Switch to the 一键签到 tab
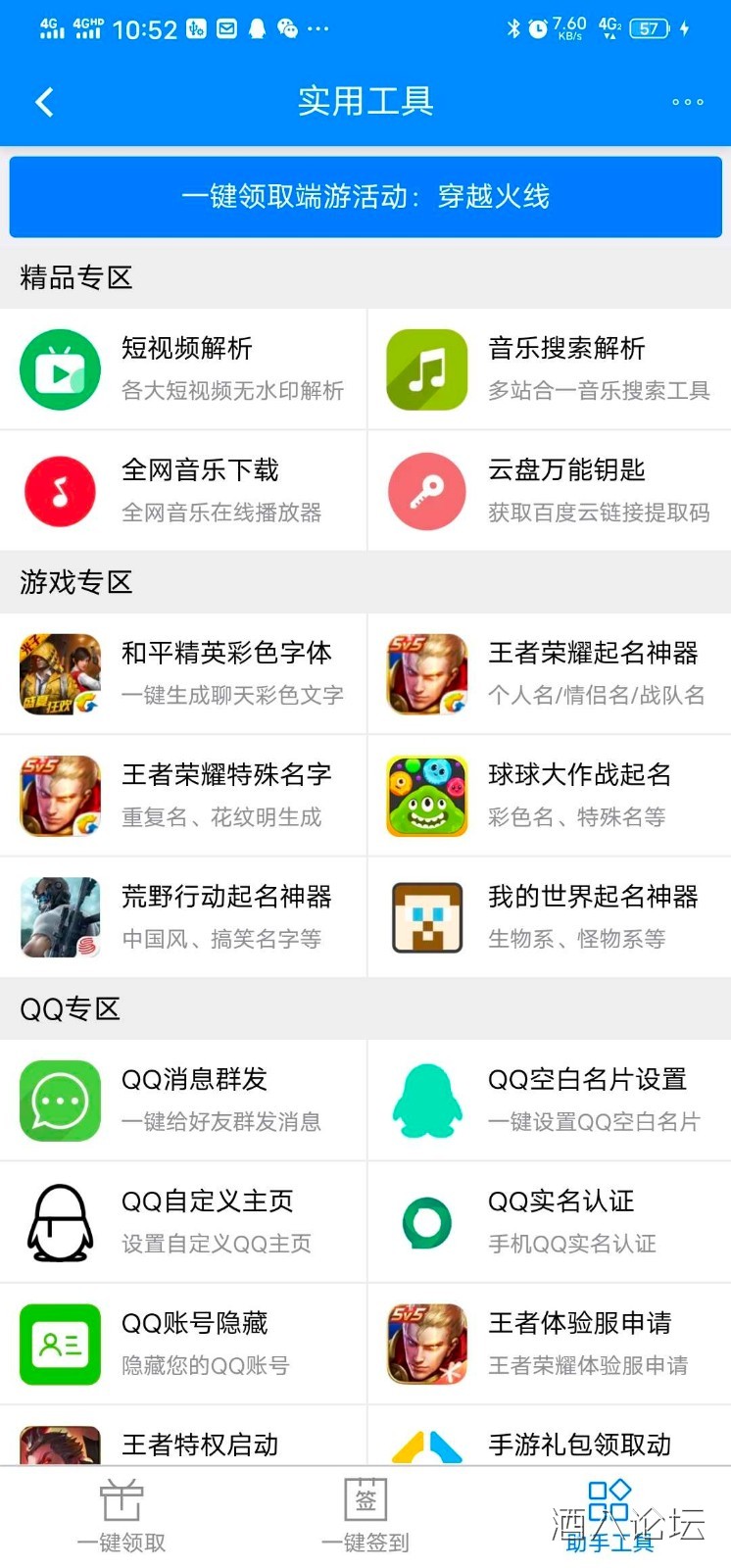Screen dimensions: 731x1568 point(365,1516)
